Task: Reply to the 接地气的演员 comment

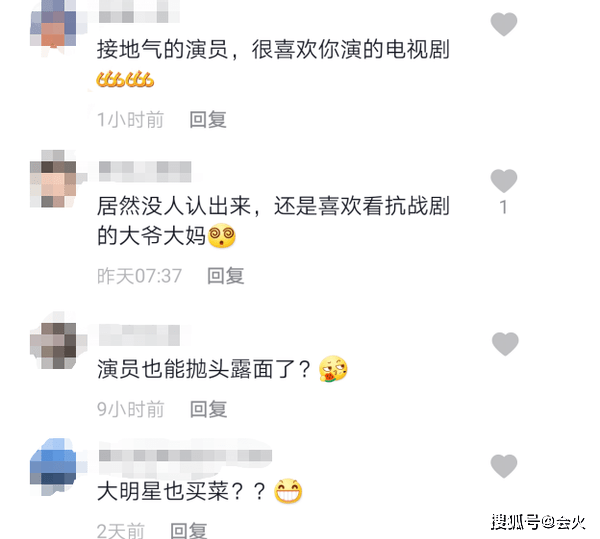Action: tap(208, 119)
